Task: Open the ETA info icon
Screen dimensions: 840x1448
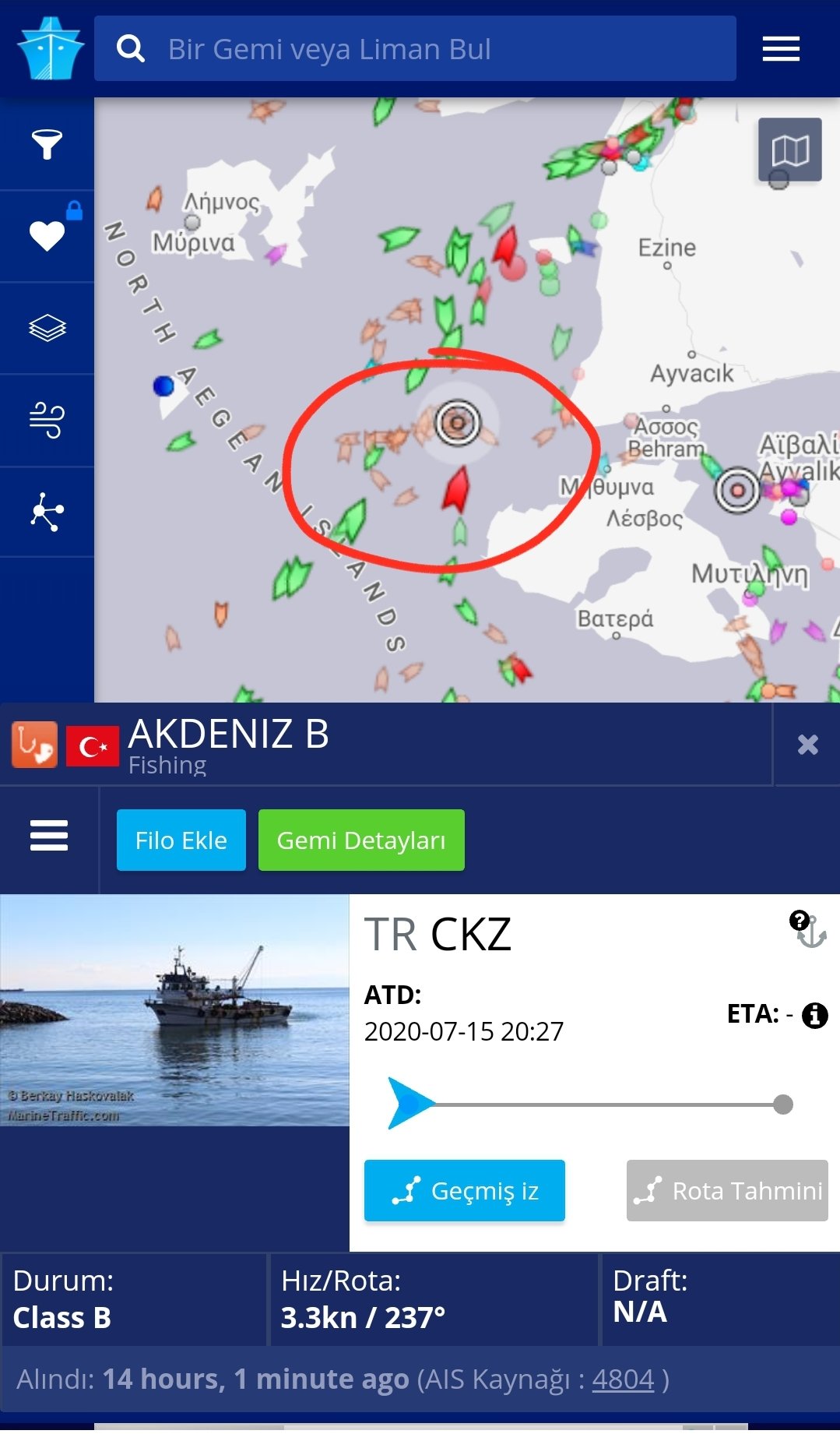Action: pyautogui.click(x=815, y=1015)
